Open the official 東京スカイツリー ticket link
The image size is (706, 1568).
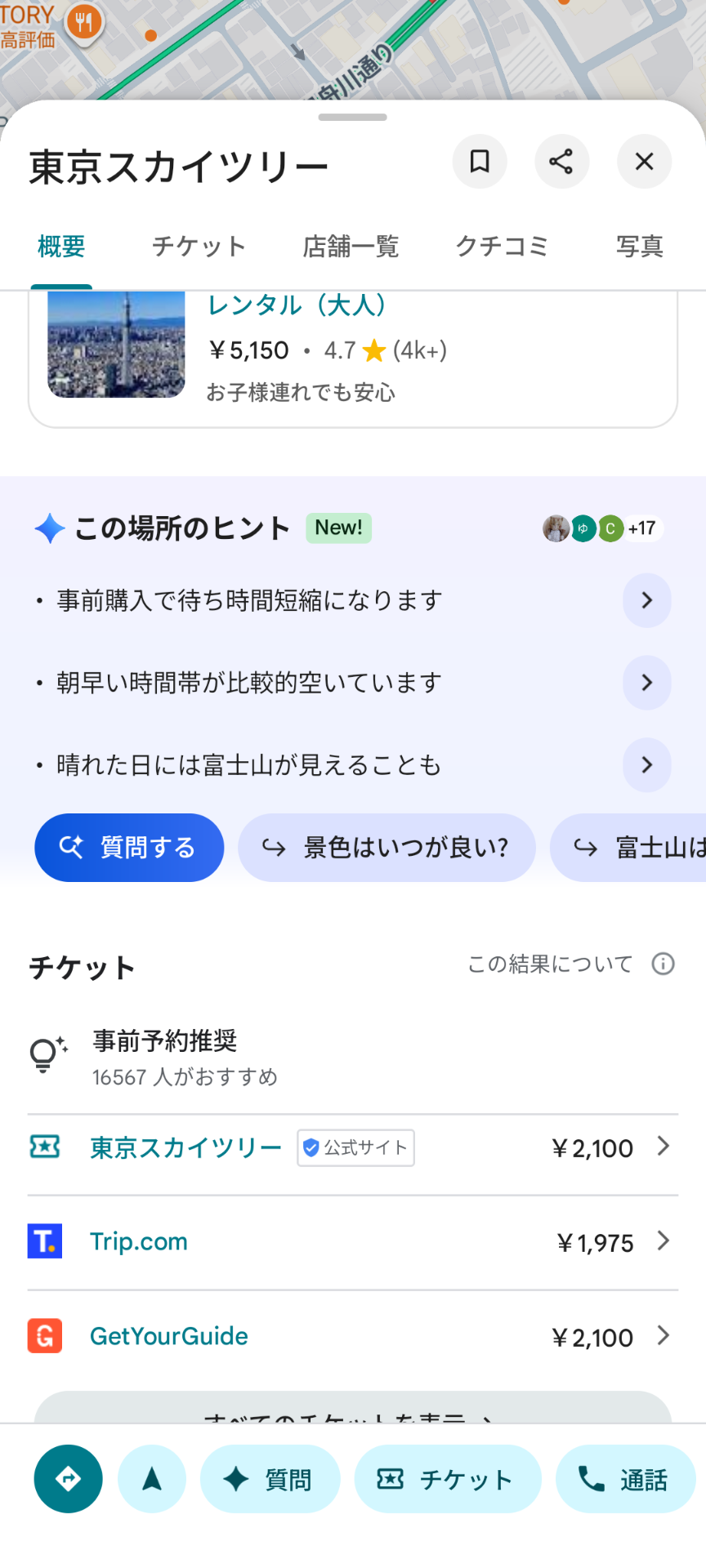coord(185,1147)
